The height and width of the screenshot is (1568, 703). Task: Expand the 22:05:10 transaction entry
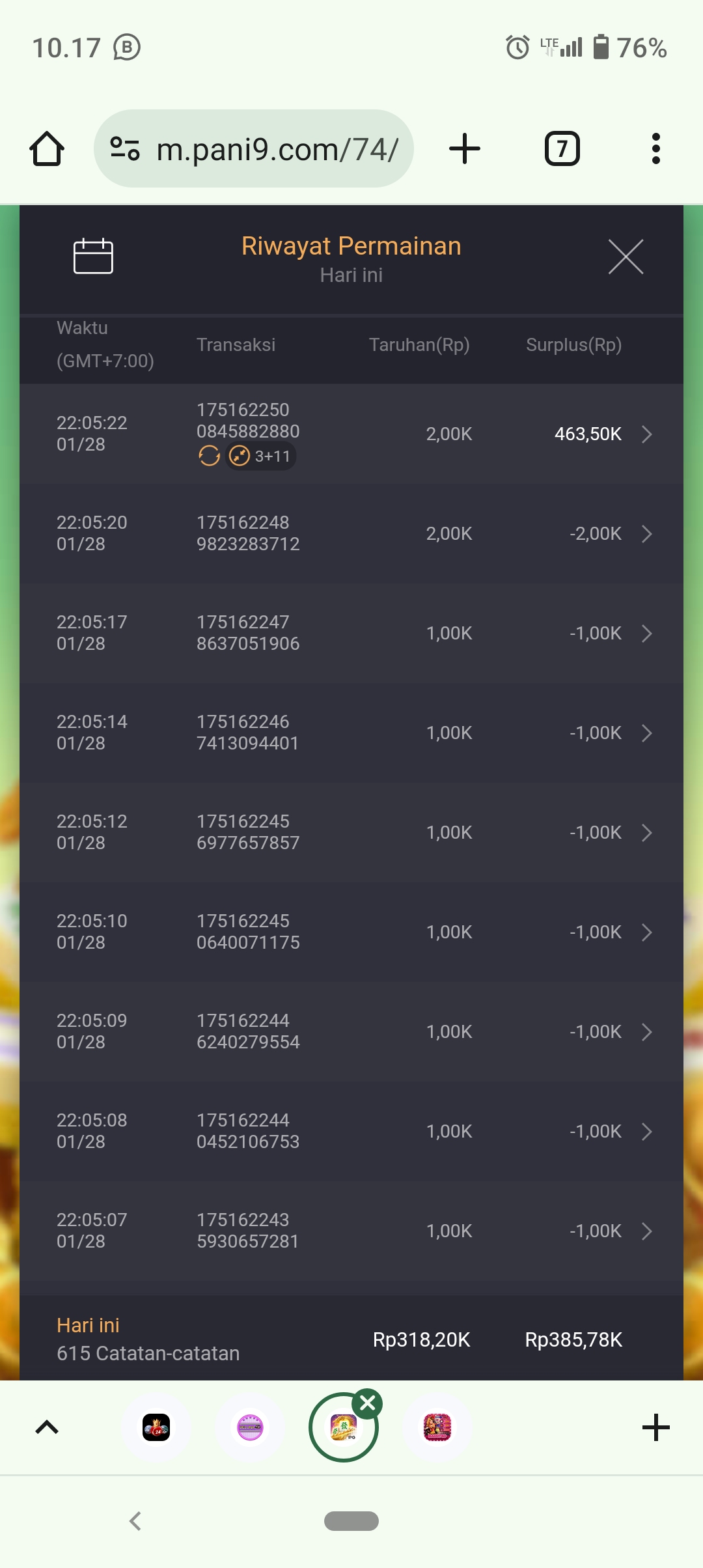click(x=646, y=932)
